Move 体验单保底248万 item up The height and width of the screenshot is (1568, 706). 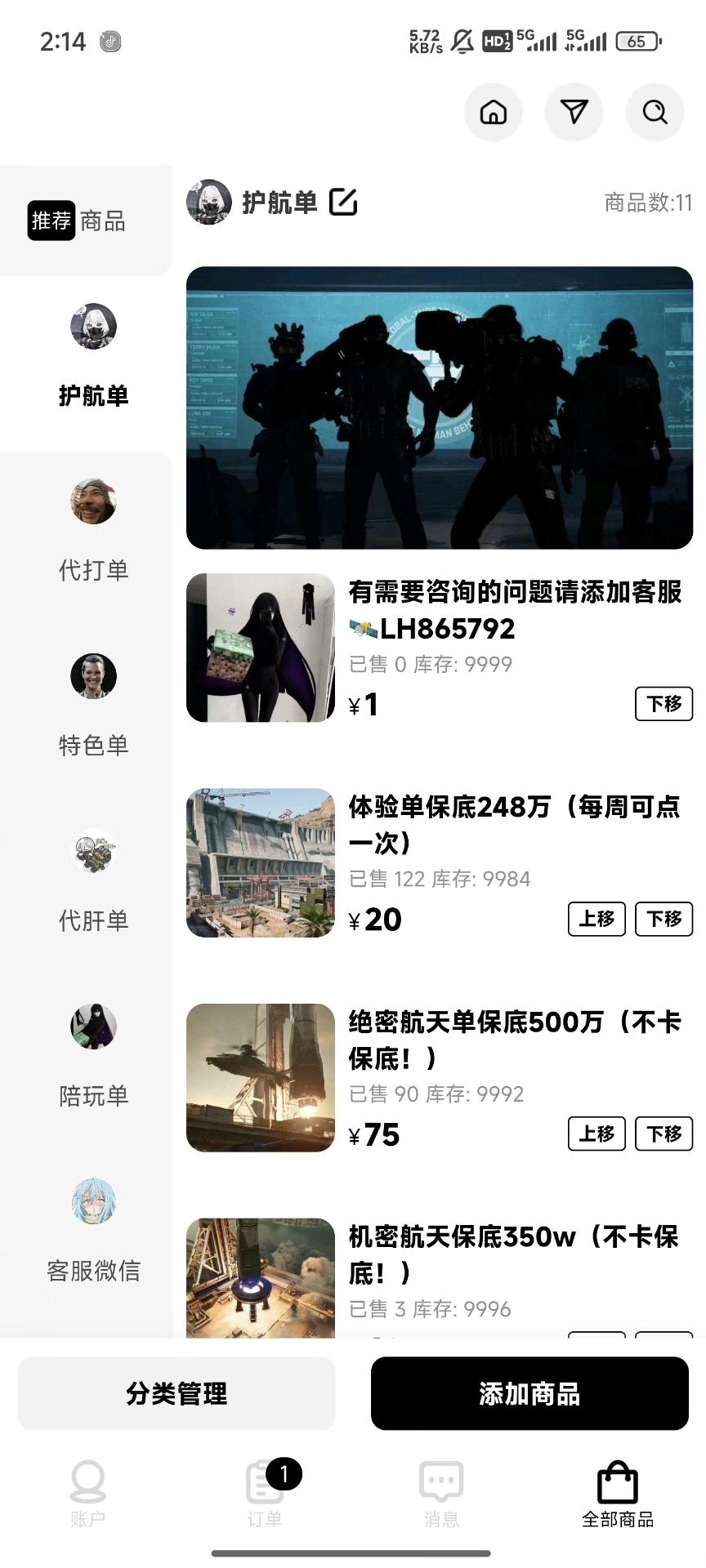(597, 919)
